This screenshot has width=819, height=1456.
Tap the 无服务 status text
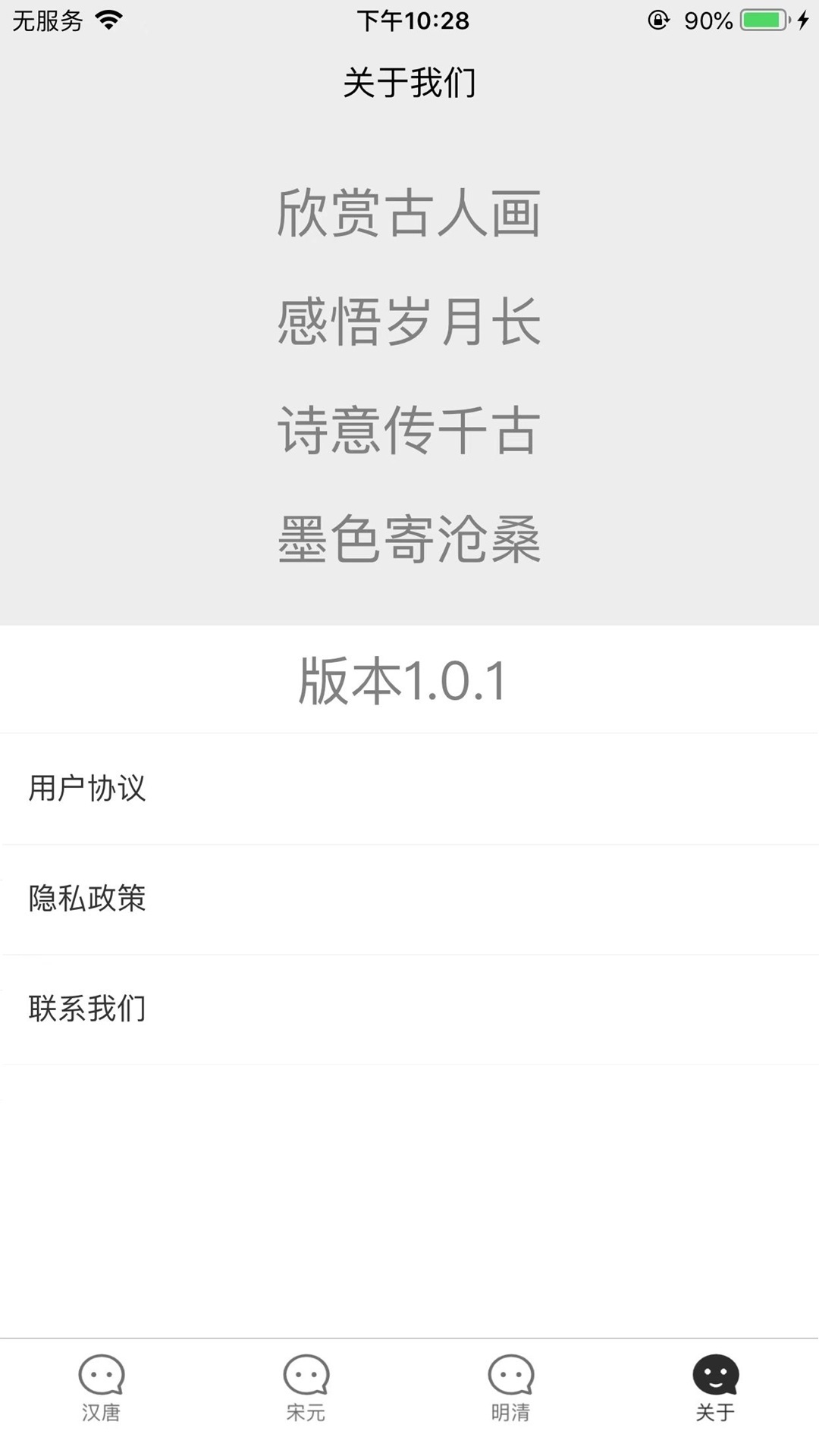(x=47, y=20)
